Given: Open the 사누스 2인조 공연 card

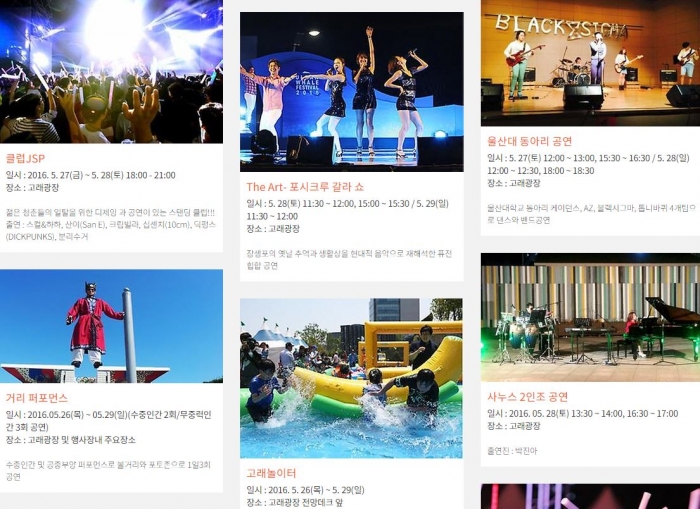Looking at the screenshot, I should (527, 396).
